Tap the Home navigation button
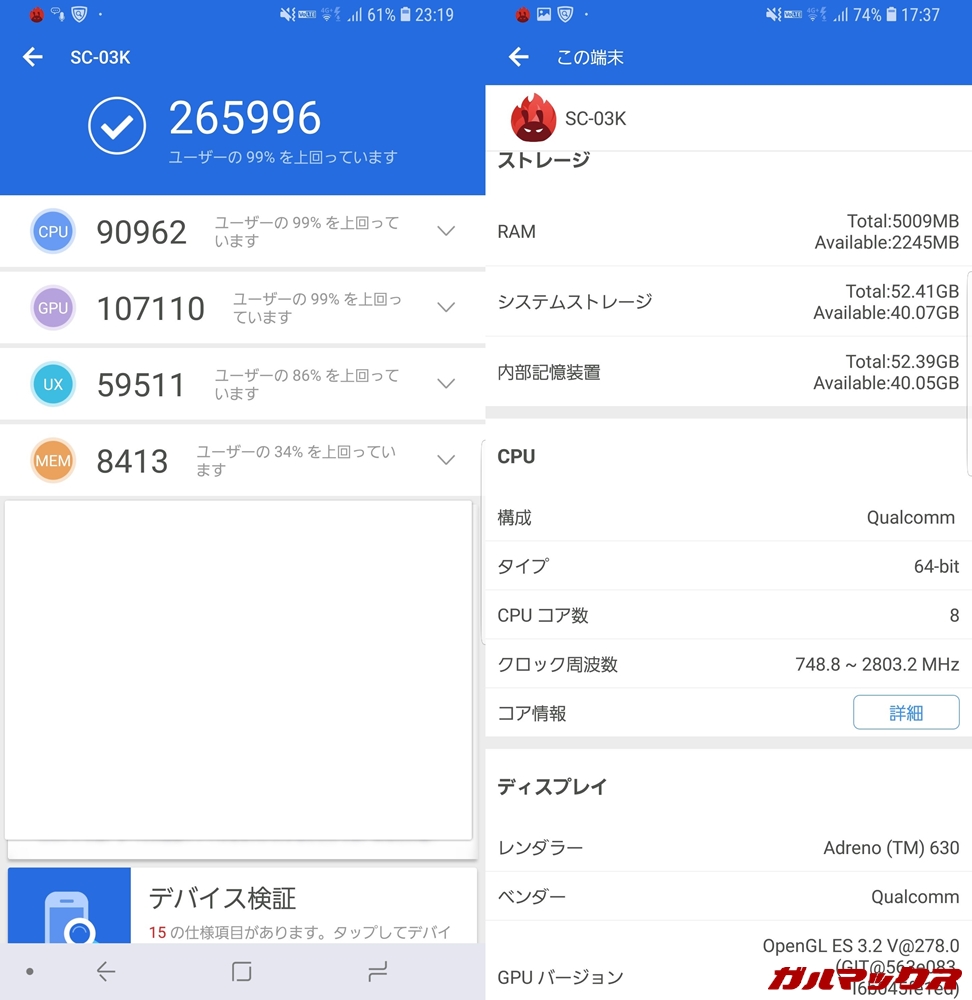Screen dimensions: 972x1000 242,971
